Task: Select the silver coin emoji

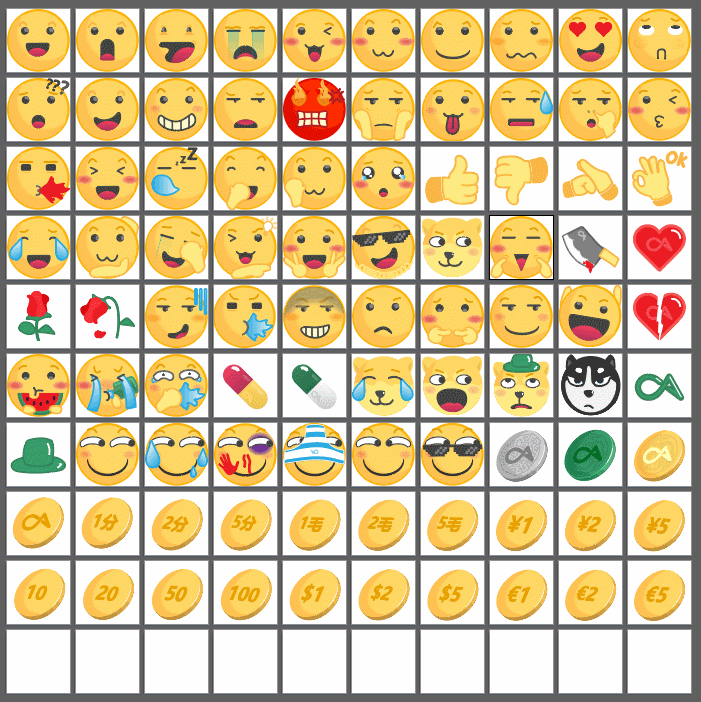Action: tap(521, 454)
